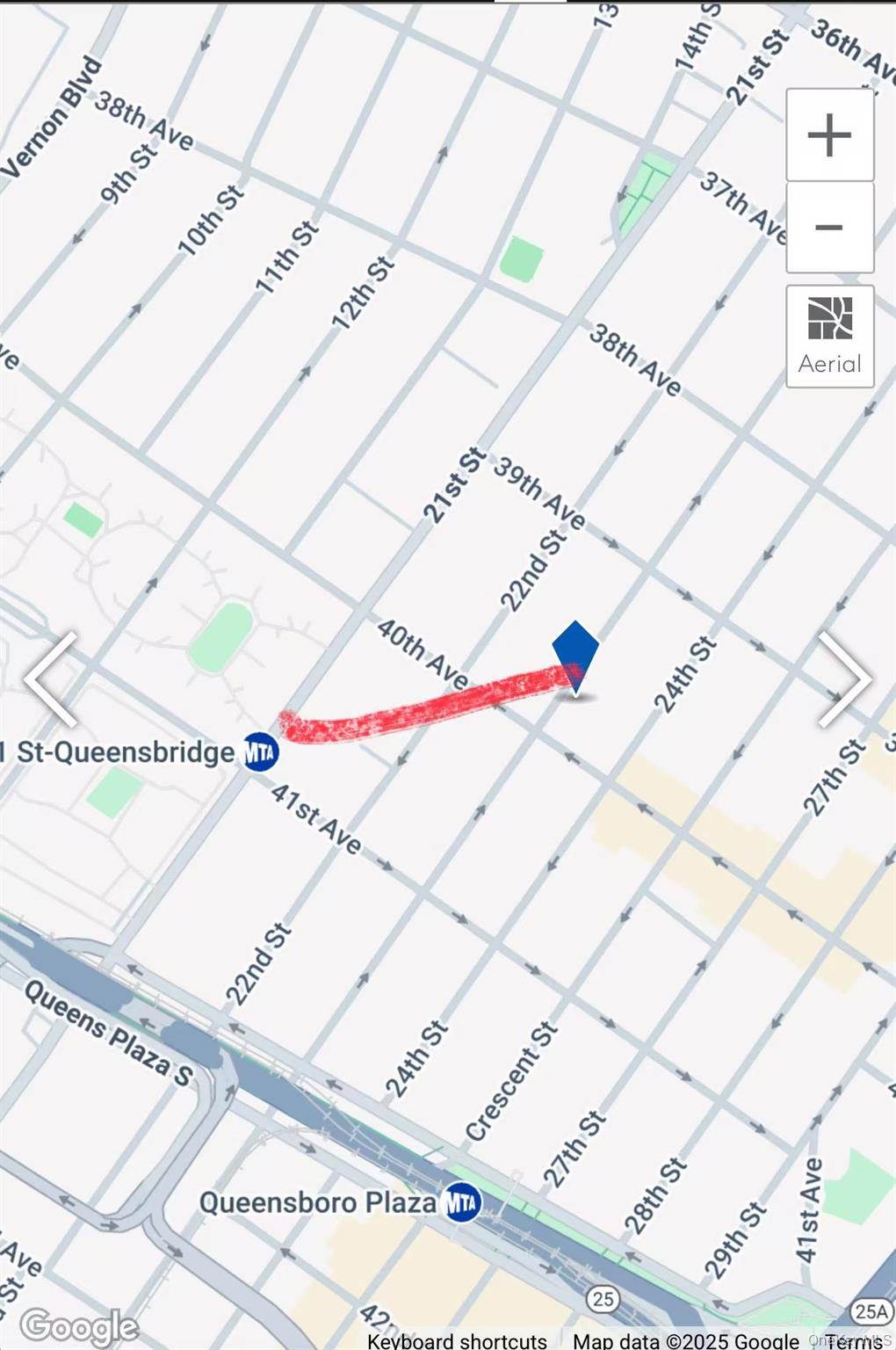Image resolution: width=896 pixels, height=1350 pixels.
Task: Open the map Terms link
Action: 854,1341
